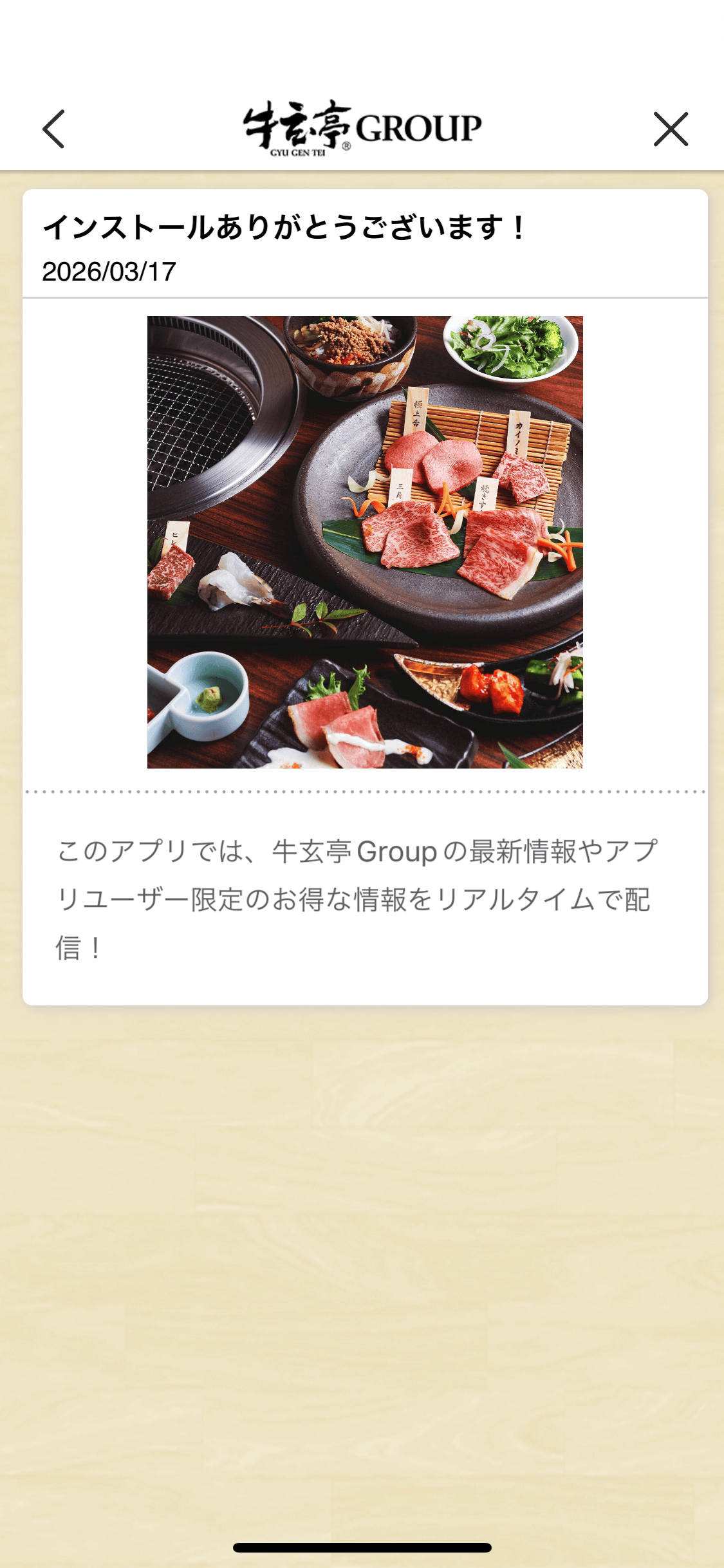Select the app description paragraph
The image size is (724, 1568).
(354, 901)
